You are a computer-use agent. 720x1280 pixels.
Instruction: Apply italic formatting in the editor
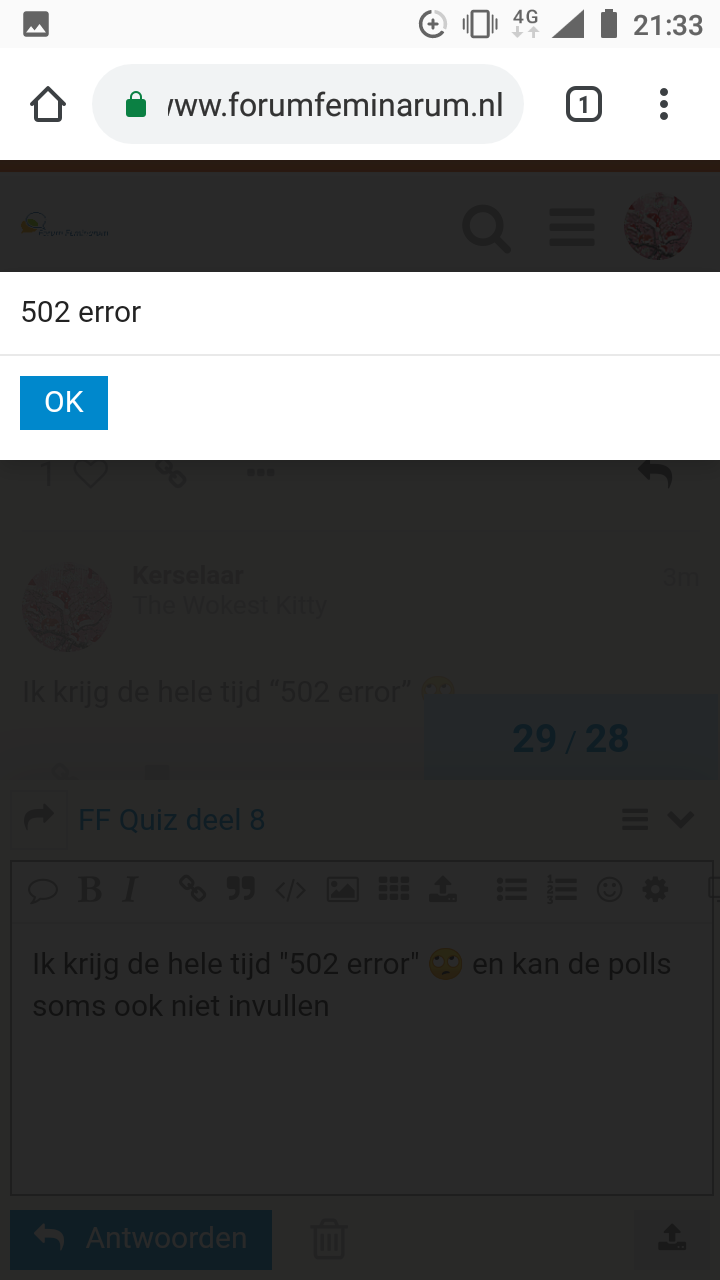pyautogui.click(x=130, y=889)
